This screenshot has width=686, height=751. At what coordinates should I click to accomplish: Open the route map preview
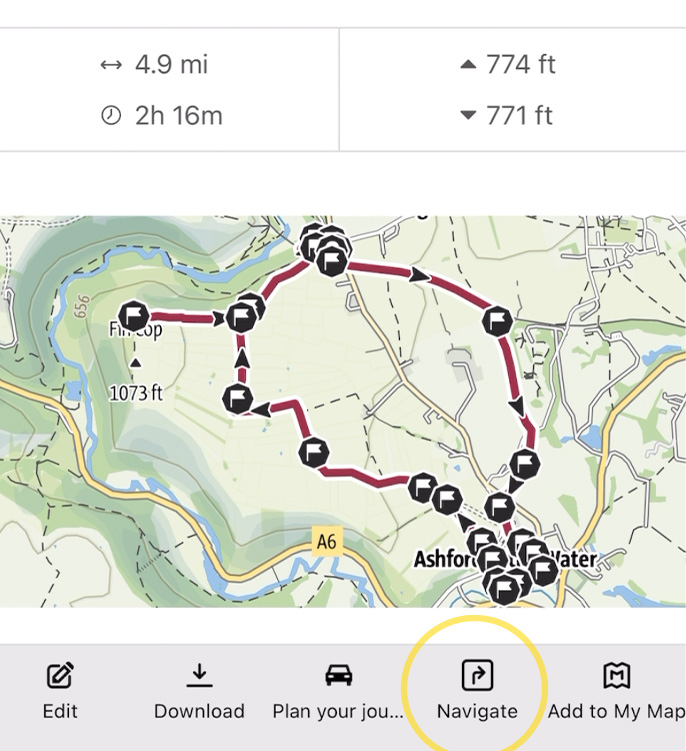coord(343,411)
